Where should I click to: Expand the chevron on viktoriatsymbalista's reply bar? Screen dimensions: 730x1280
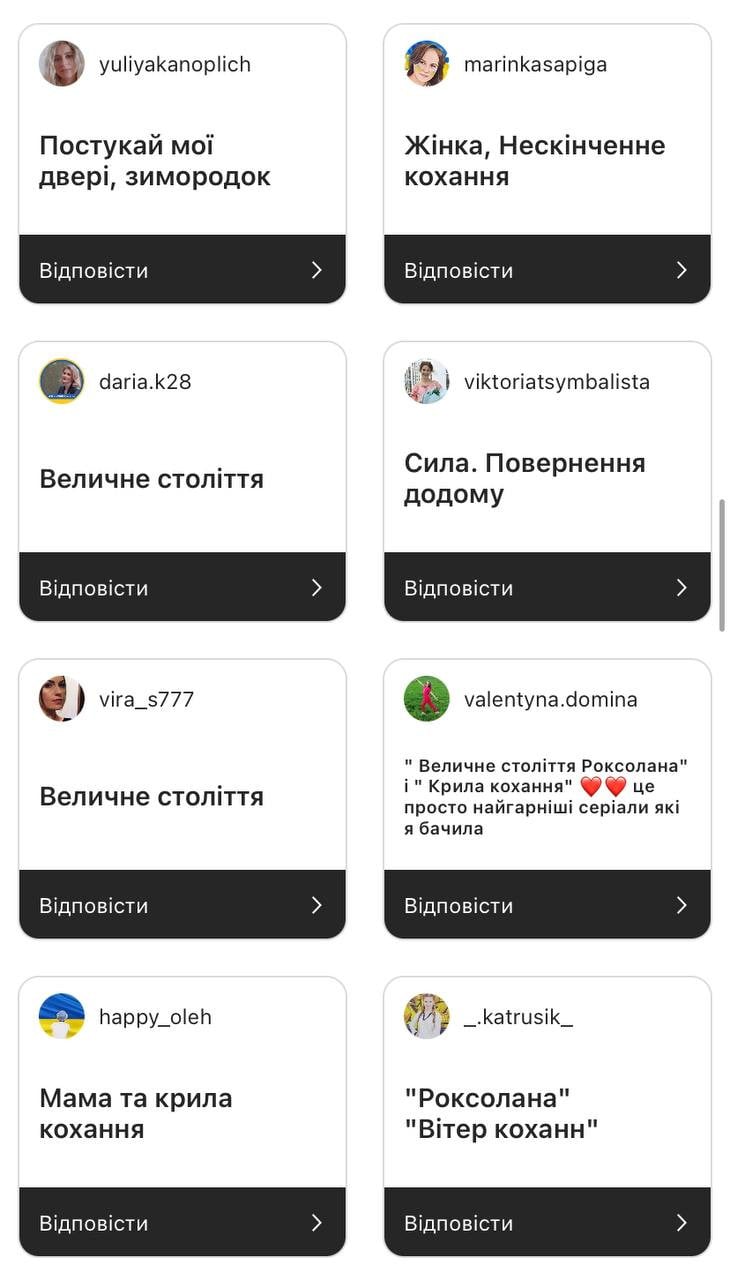click(x=682, y=587)
